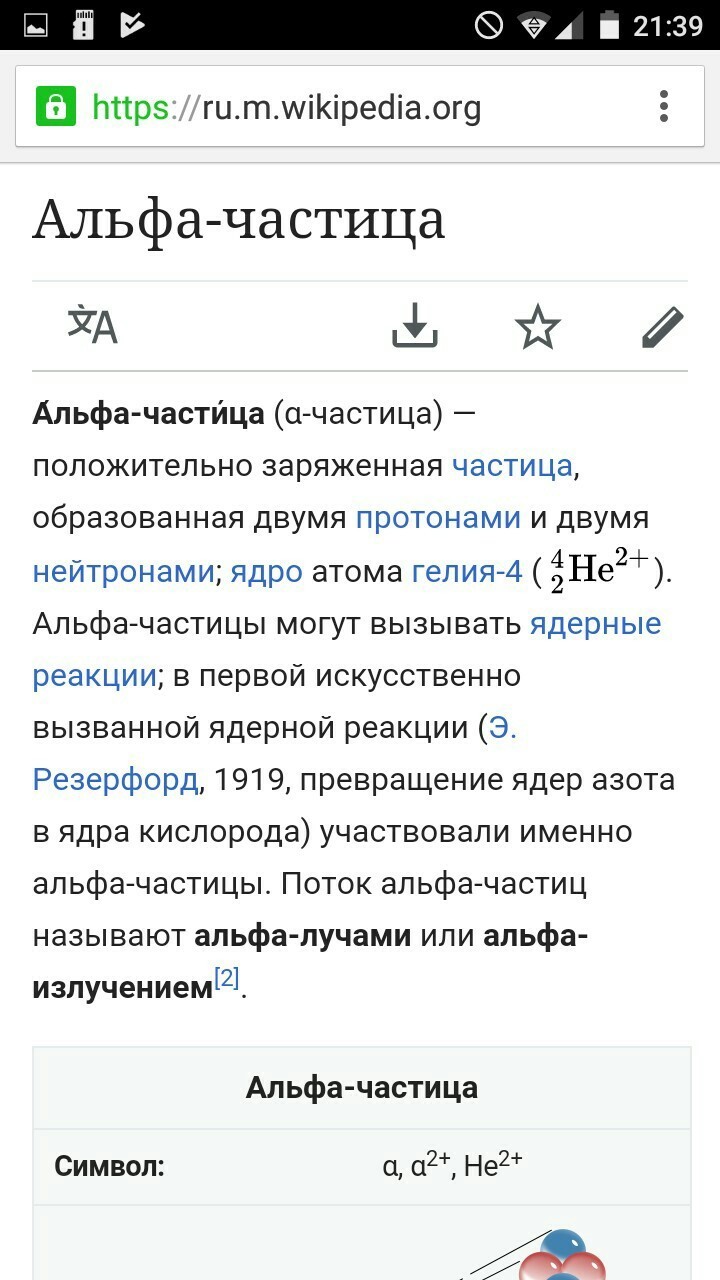Open the browser overflow menu
Viewport: 720px width, 1280px height.
coord(664,106)
